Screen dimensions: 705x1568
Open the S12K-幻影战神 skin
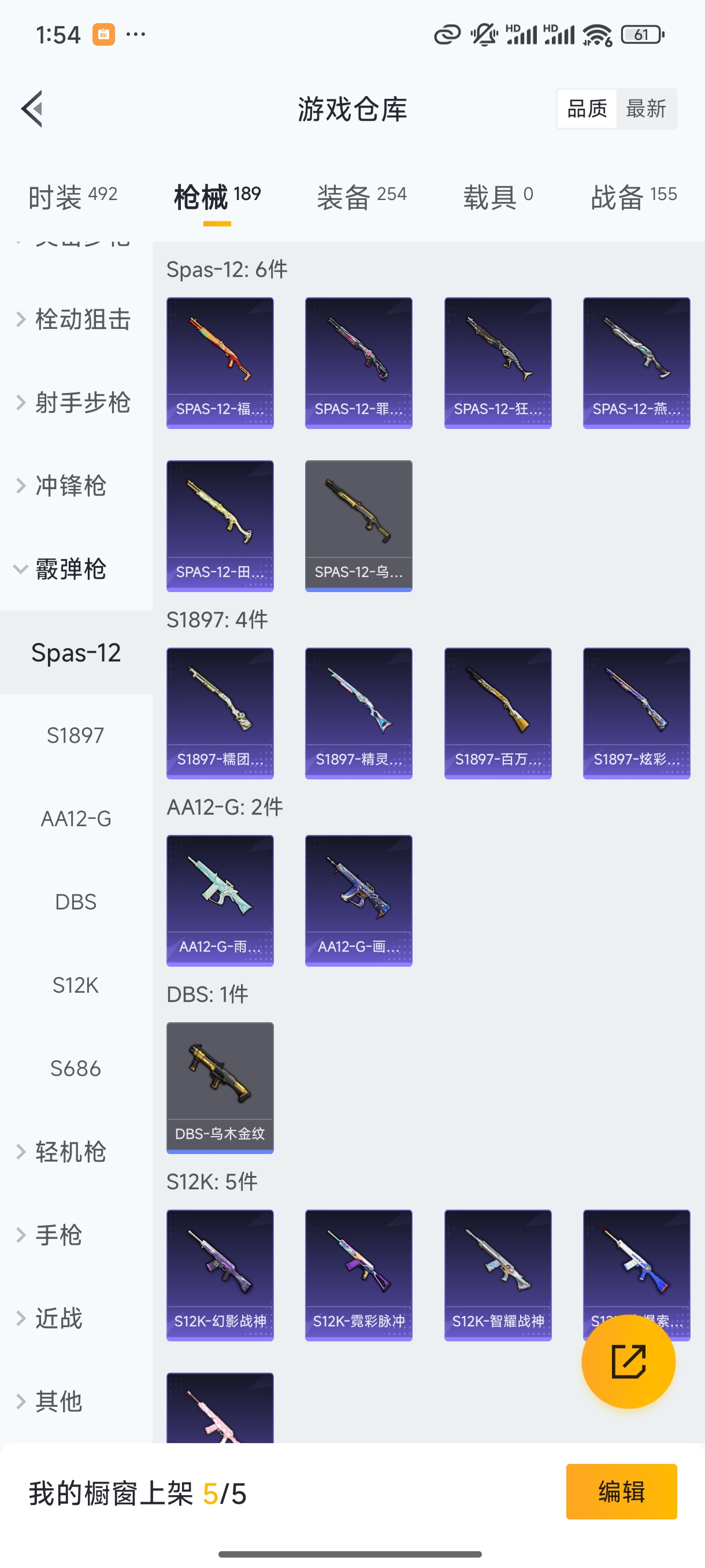220,1275
